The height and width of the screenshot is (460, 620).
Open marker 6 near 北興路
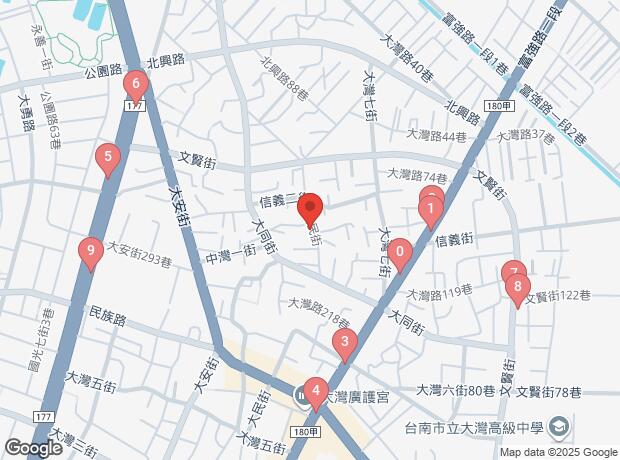click(136, 85)
